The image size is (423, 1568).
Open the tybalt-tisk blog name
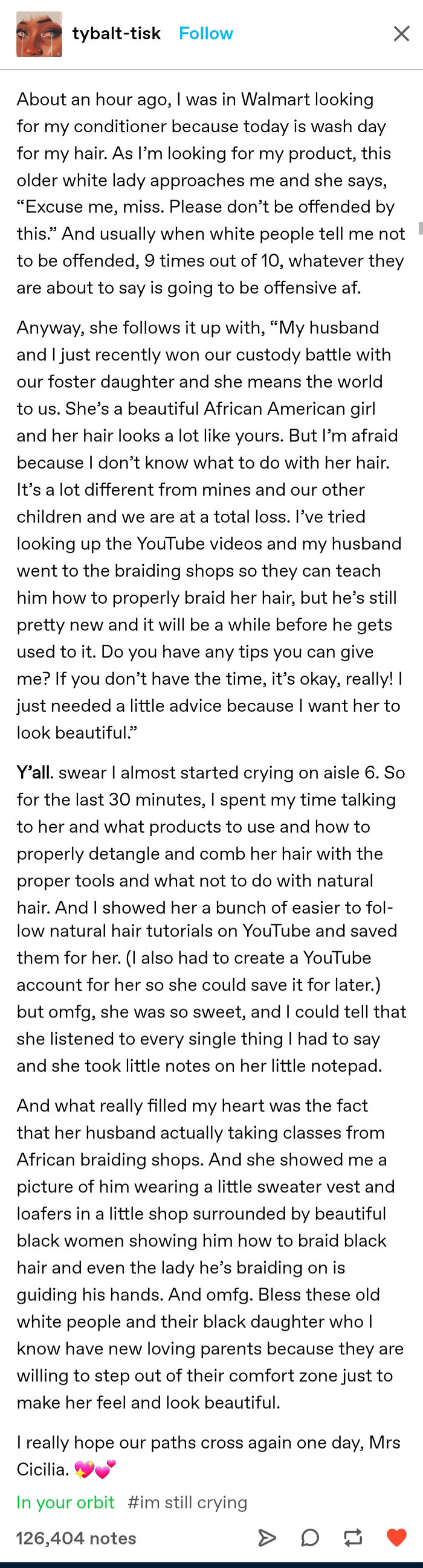[116, 33]
